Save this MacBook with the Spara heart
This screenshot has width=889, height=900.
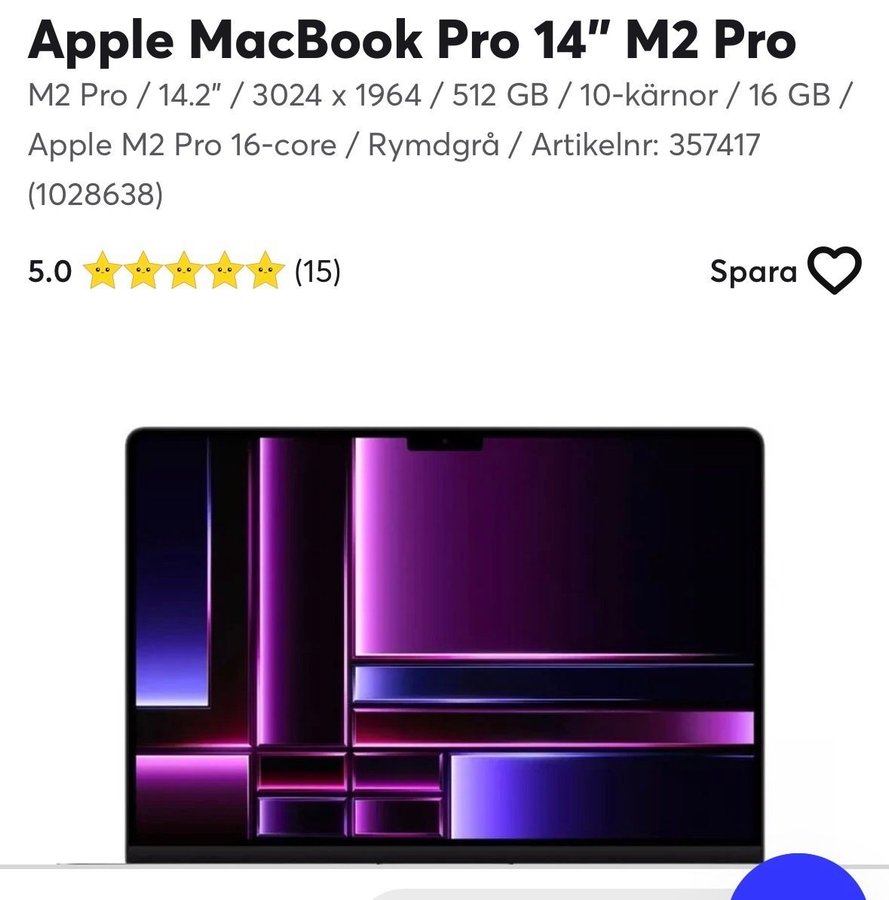point(834,271)
